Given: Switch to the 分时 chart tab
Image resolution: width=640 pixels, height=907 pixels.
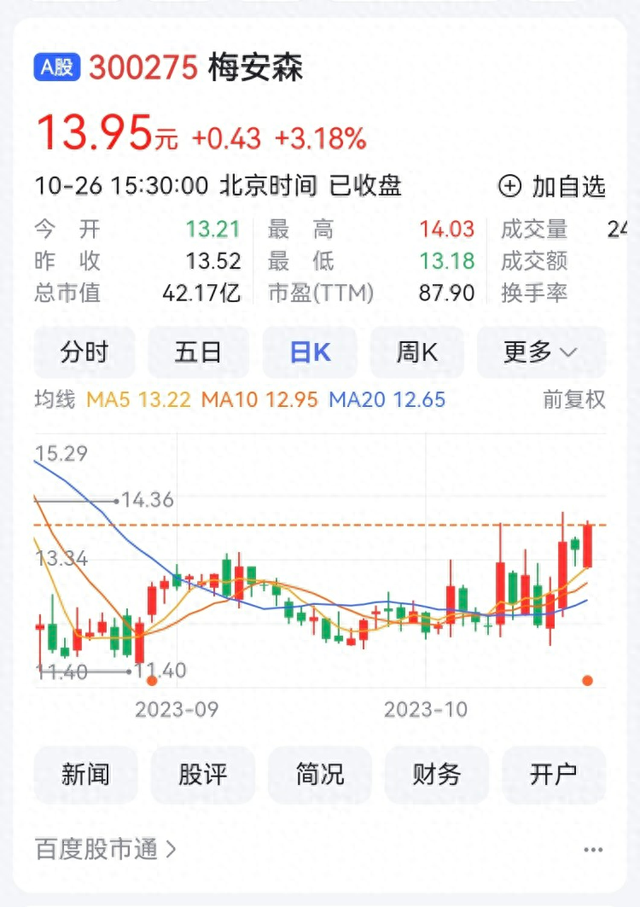Looking at the screenshot, I should pos(84,352).
